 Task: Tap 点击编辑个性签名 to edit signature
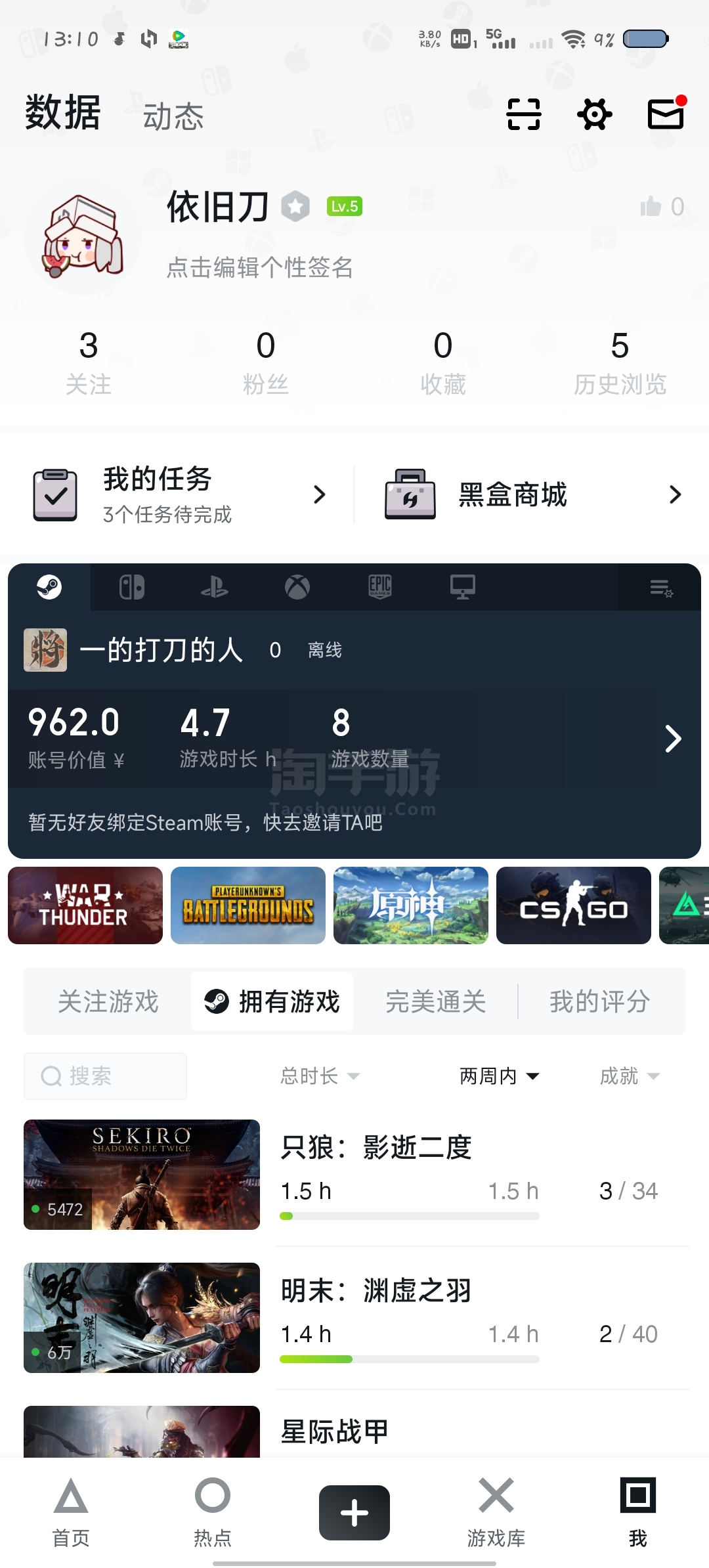click(x=260, y=267)
